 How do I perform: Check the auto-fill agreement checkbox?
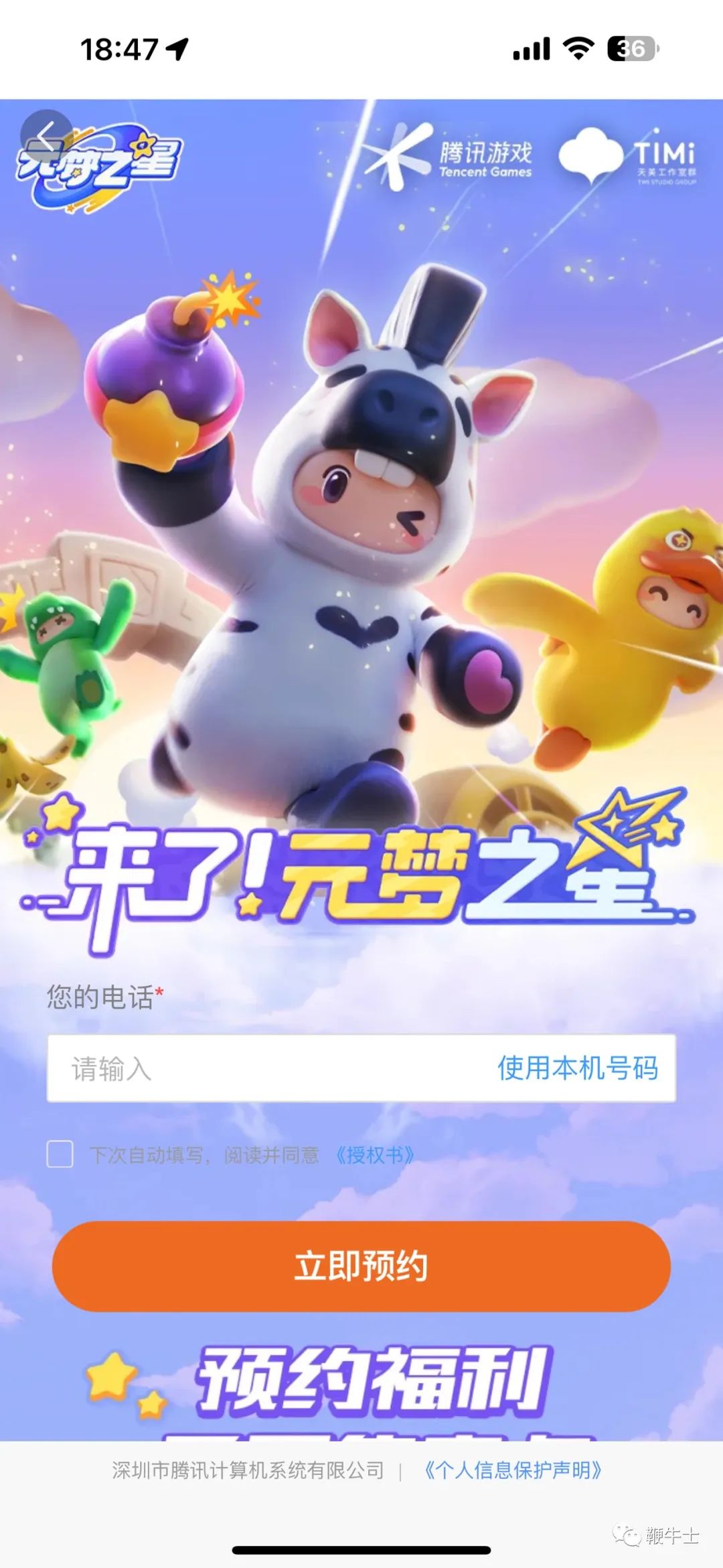point(60,1155)
